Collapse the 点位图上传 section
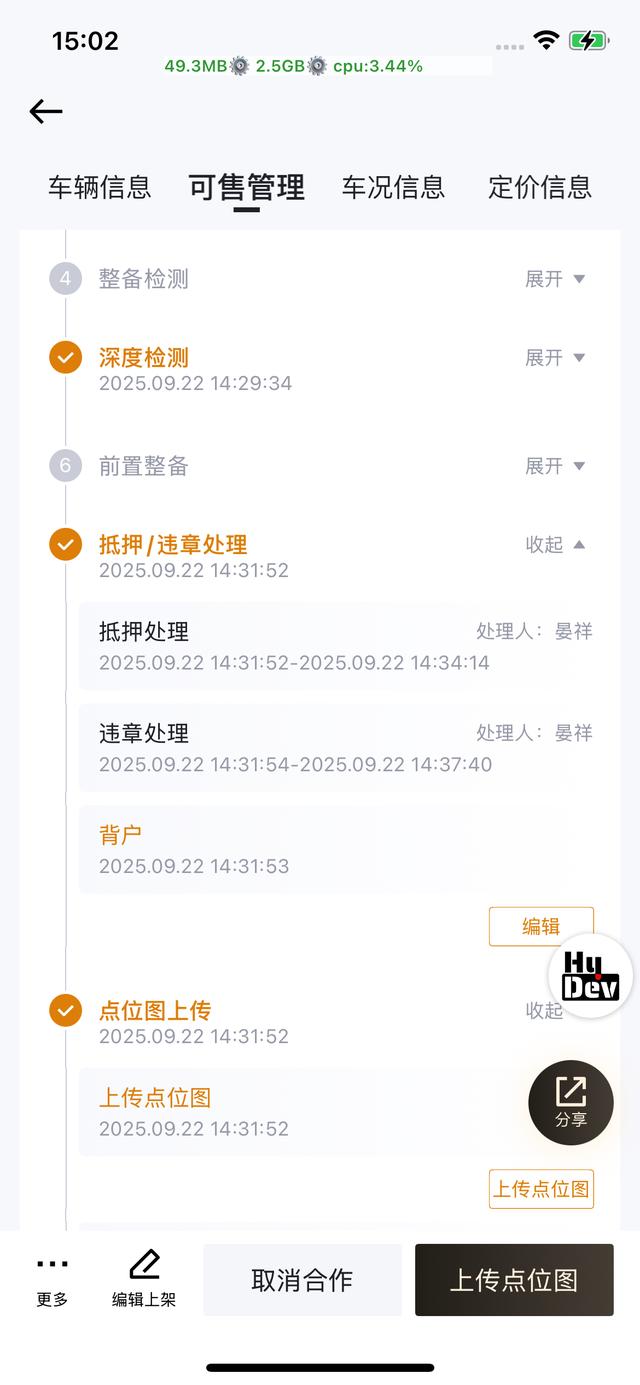Screen dimensions: 640x1385 pyautogui.click(x=545, y=1011)
